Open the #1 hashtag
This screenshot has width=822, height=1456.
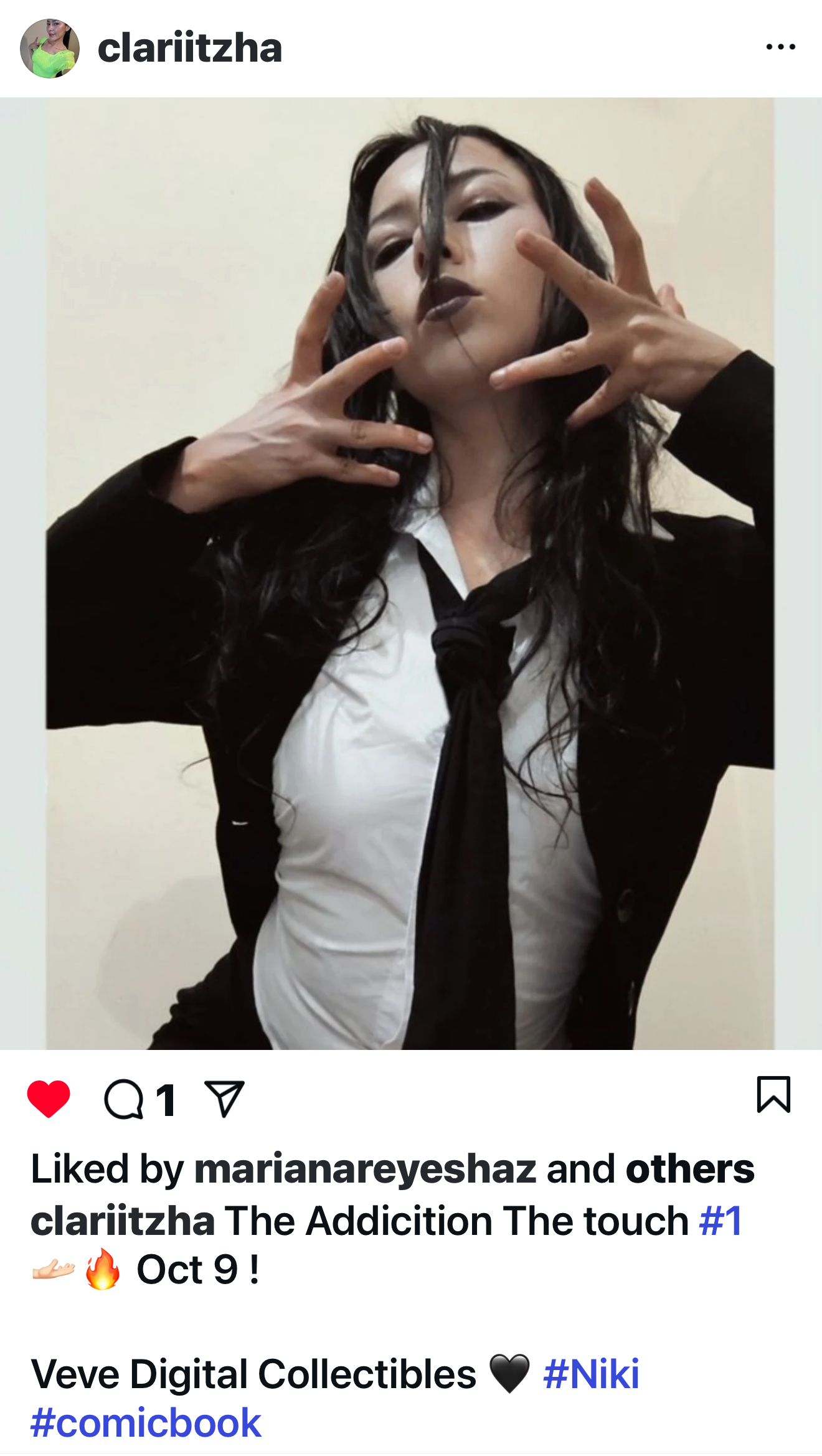pyautogui.click(x=720, y=1221)
